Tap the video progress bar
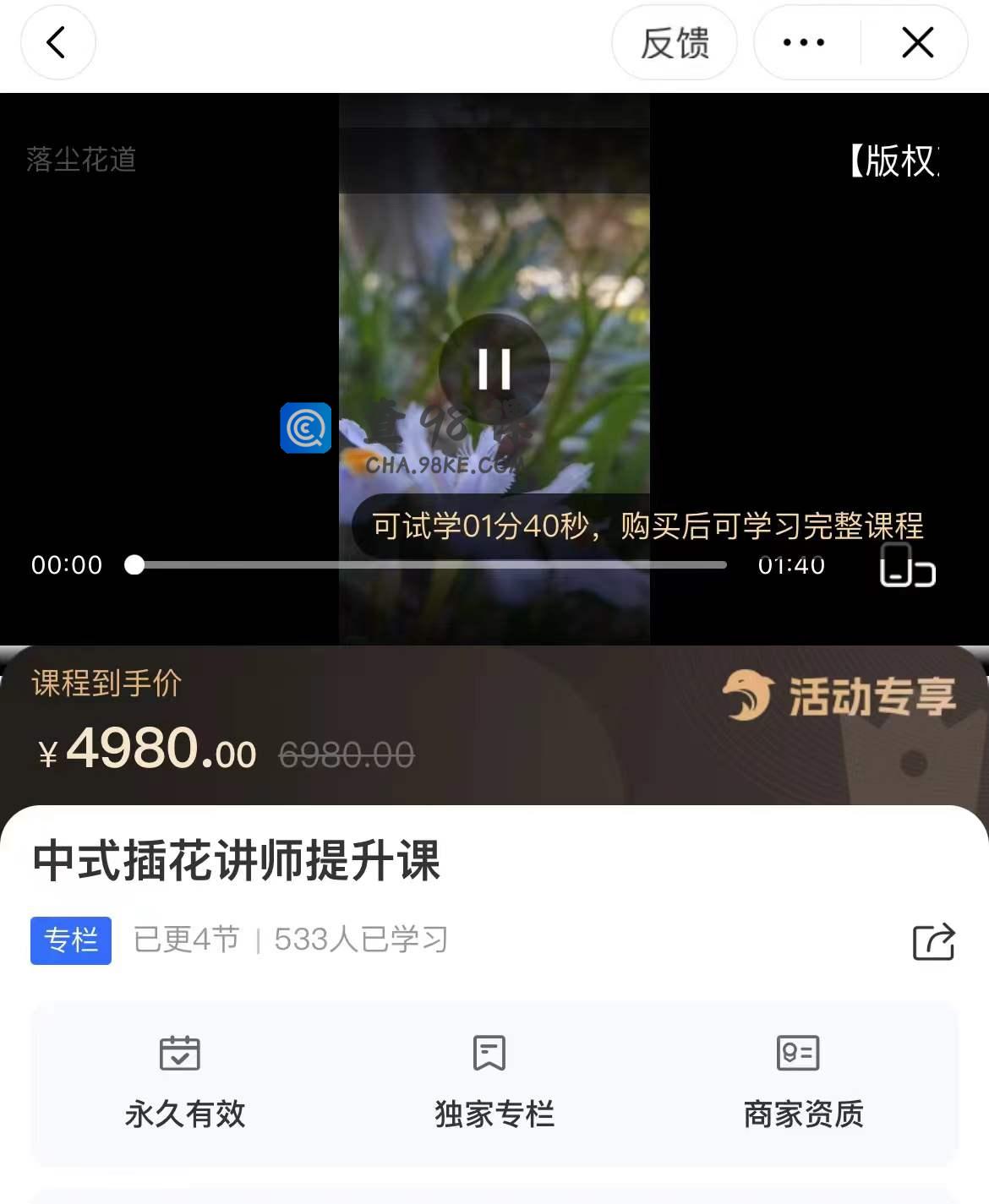The height and width of the screenshot is (1204, 989). coord(431,564)
